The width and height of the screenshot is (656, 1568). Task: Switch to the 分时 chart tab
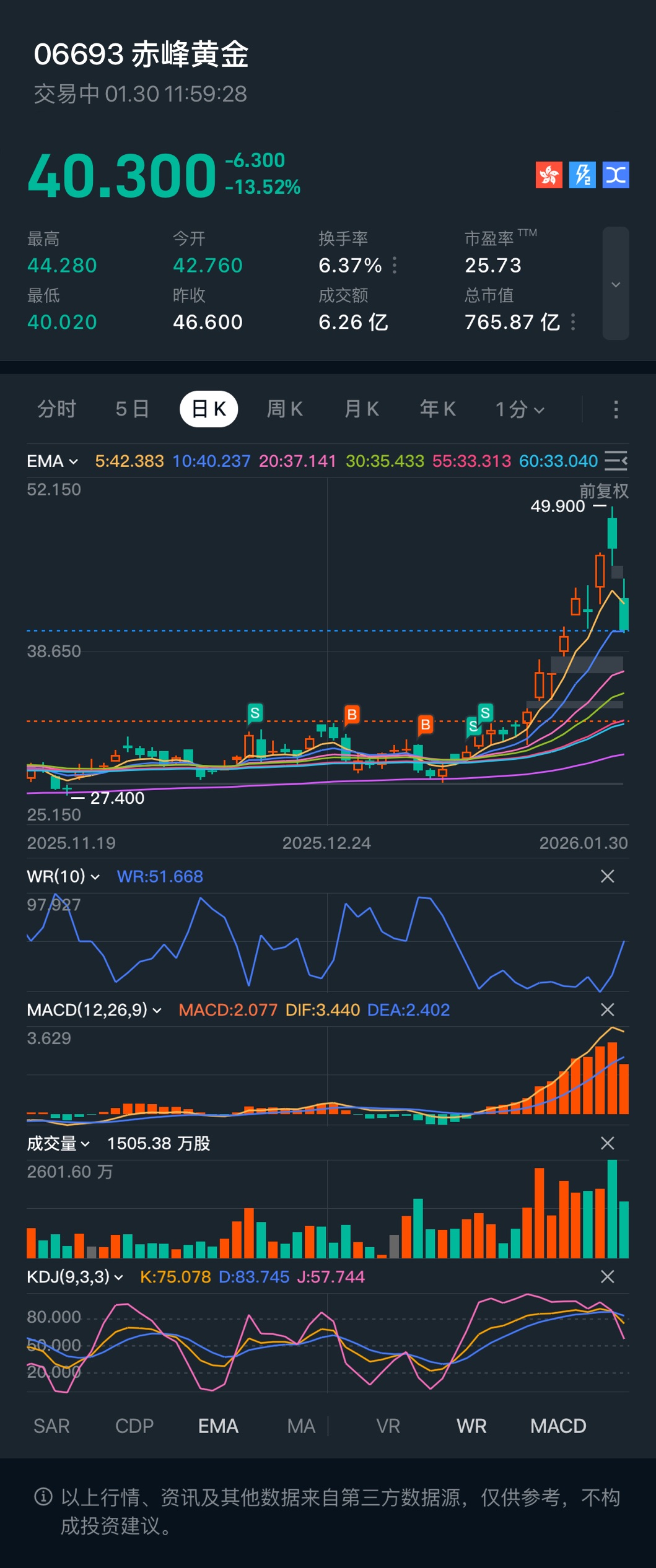click(x=56, y=409)
